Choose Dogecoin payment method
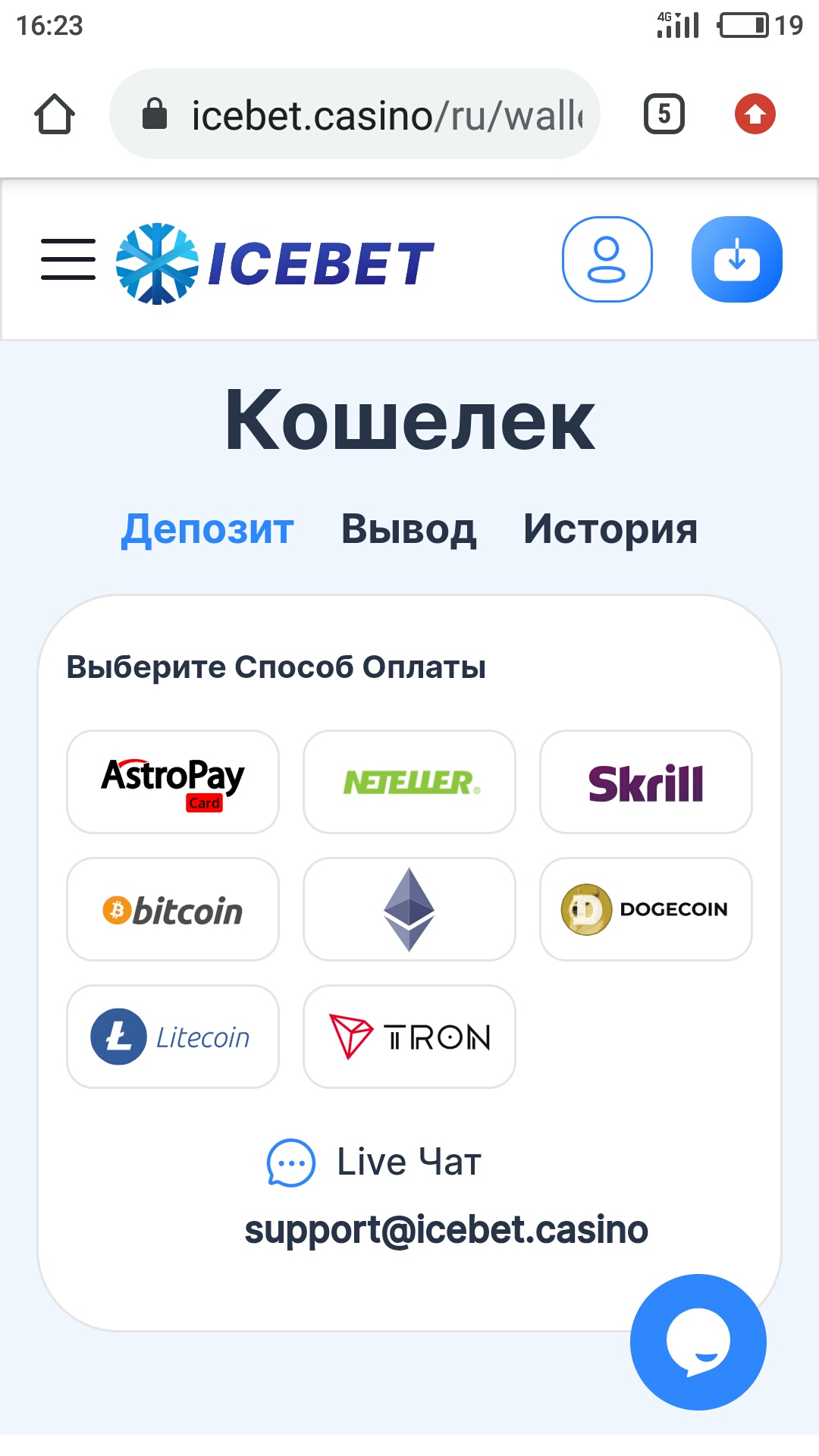Screen dimensions: 819x1456 646,909
